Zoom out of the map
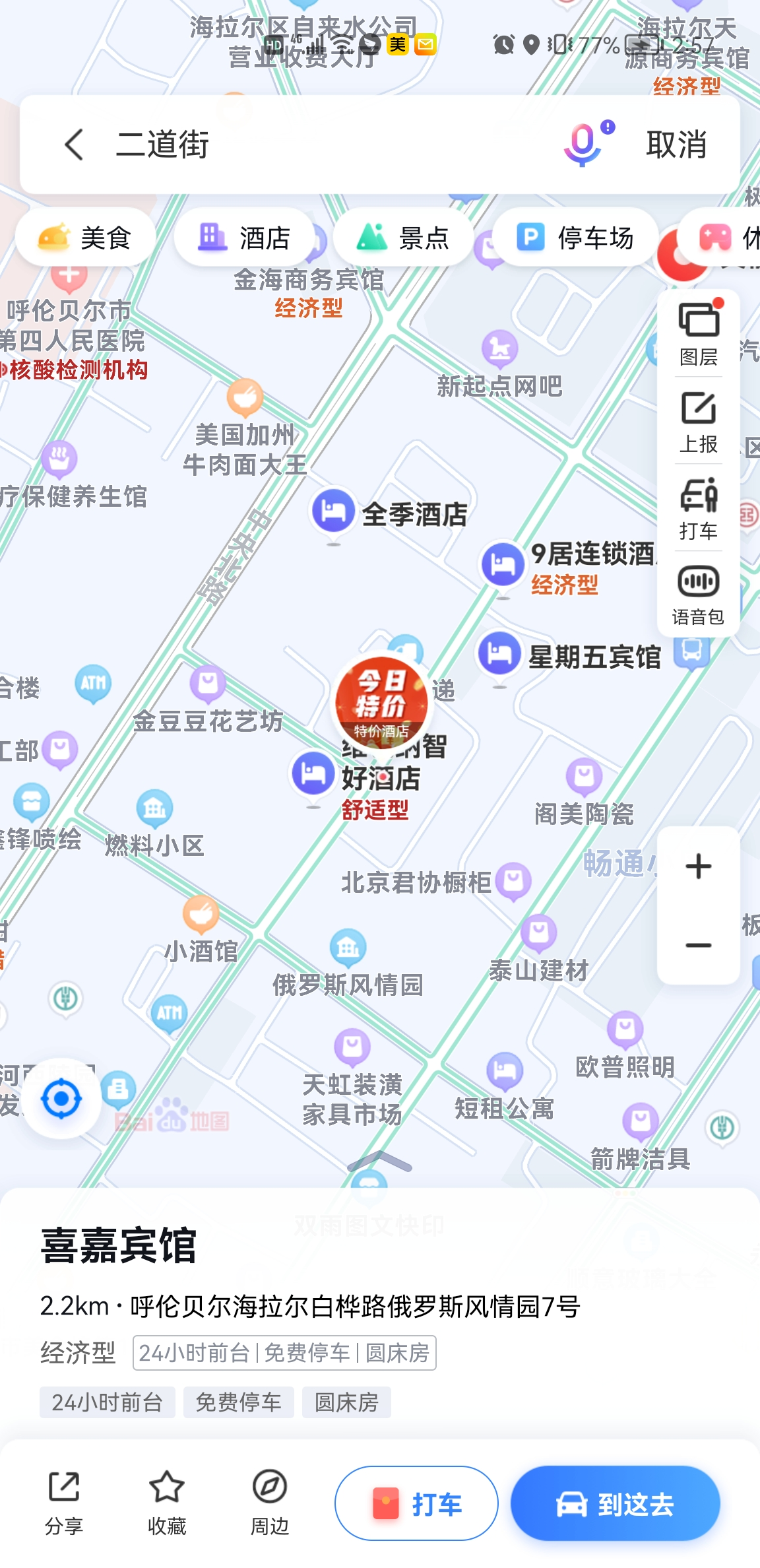Screen dimensions: 760x1568 pyautogui.click(x=699, y=945)
